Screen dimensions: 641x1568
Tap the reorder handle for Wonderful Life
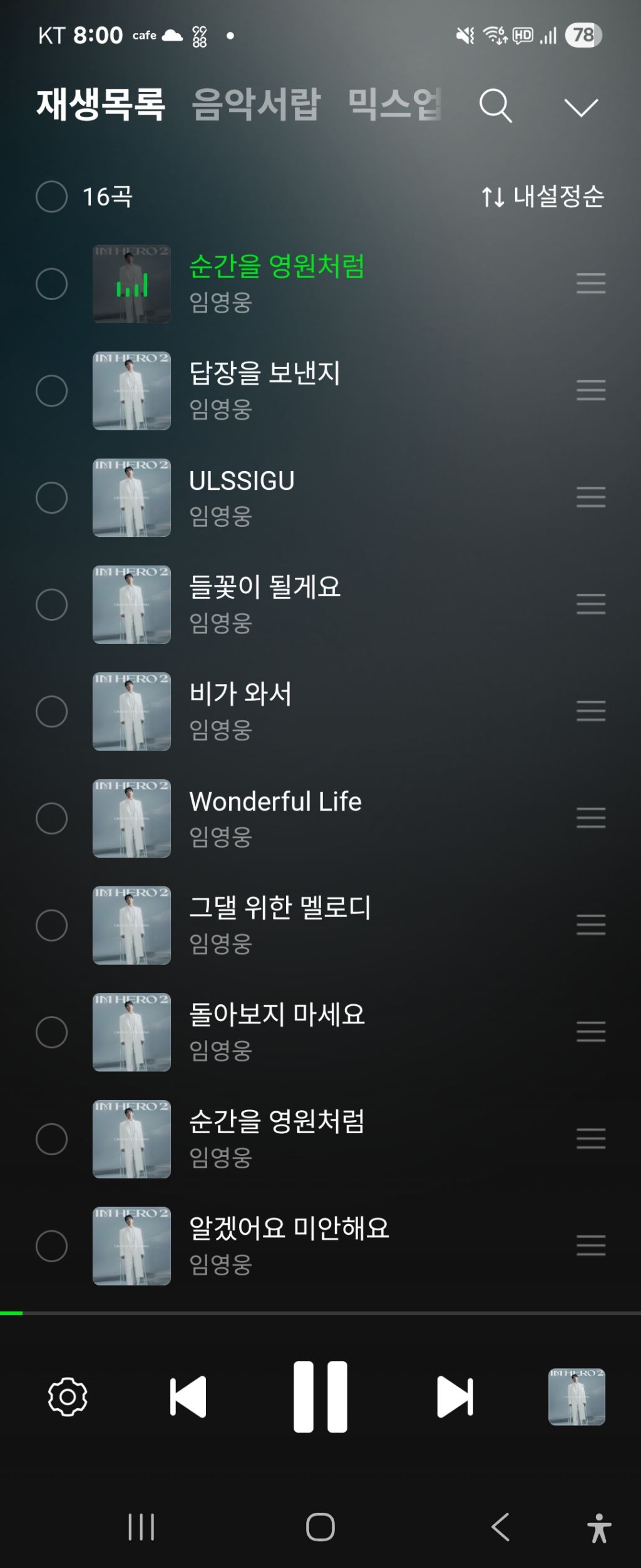[591, 818]
